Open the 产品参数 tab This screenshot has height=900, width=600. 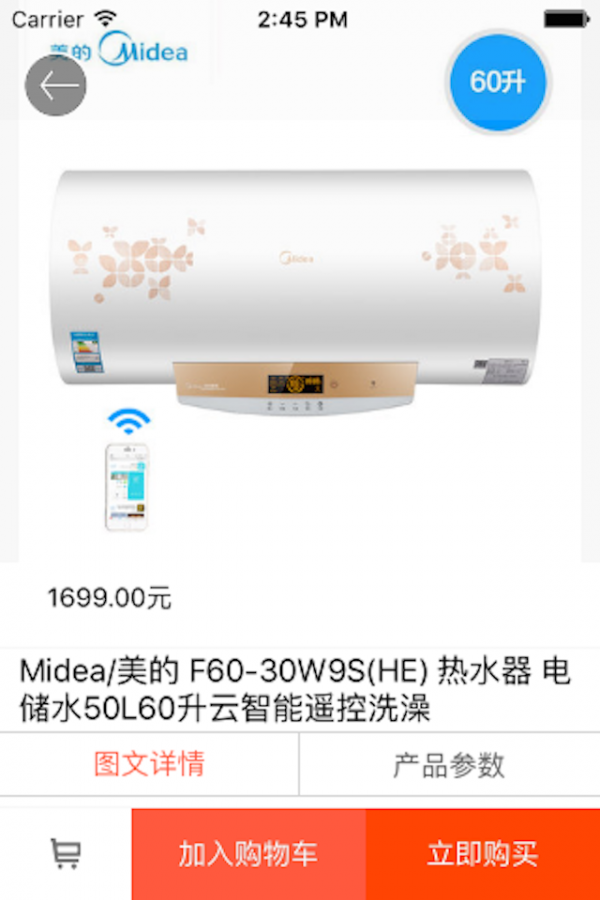point(449,765)
